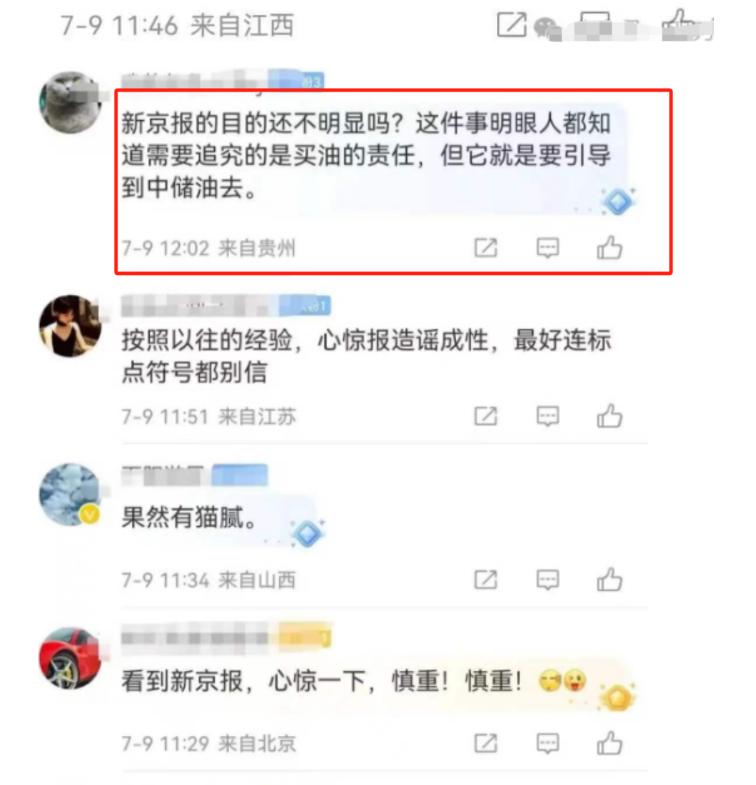The height and width of the screenshot is (785, 756).
Task: Repost the top comment from 江西
Action: click(x=511, y=25)
